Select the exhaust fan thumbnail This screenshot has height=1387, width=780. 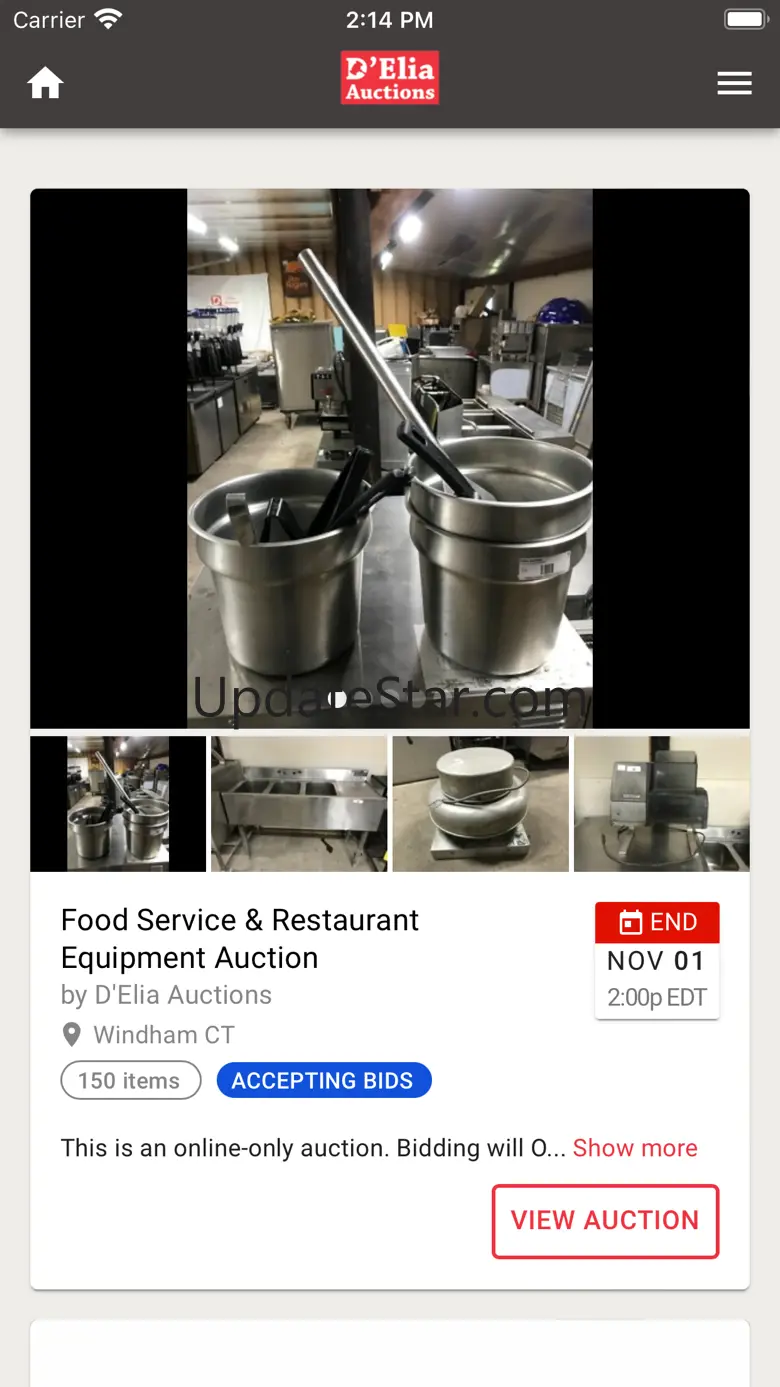[480, 804]
